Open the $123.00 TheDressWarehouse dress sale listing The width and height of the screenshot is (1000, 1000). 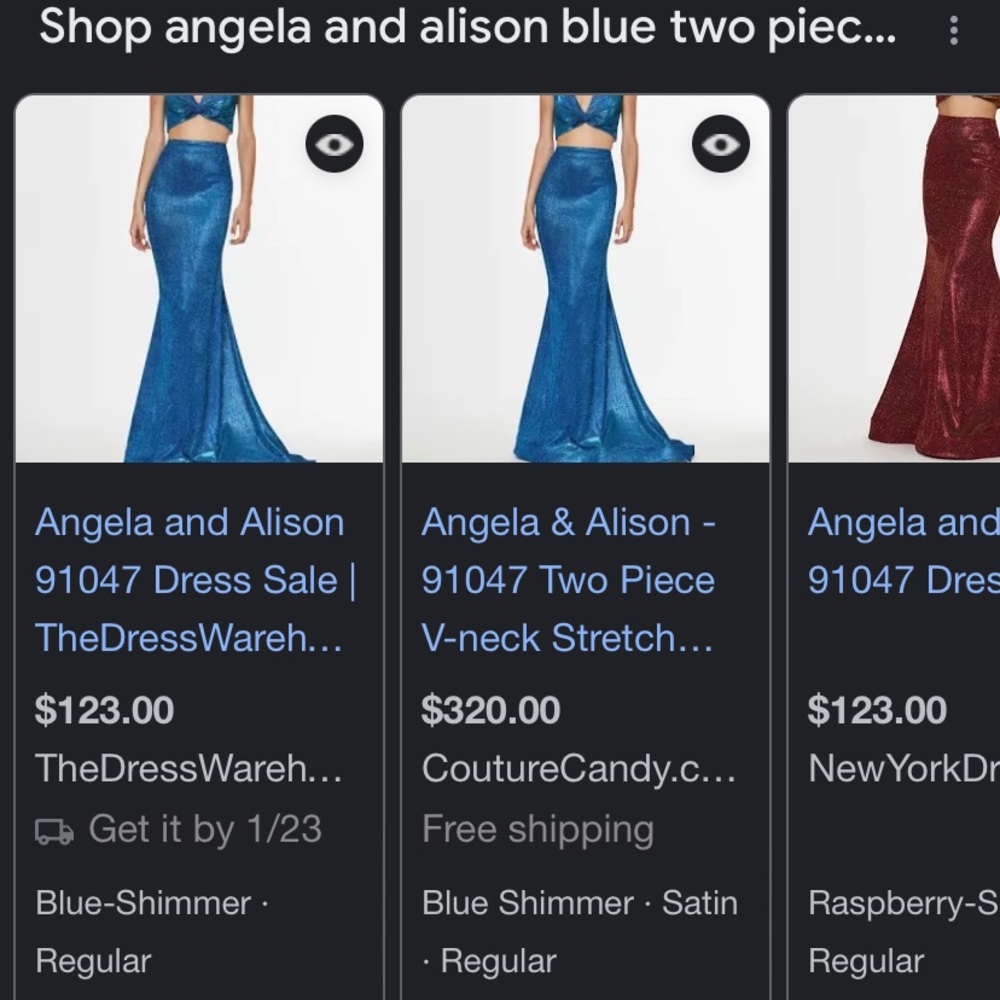coord(190,580)
